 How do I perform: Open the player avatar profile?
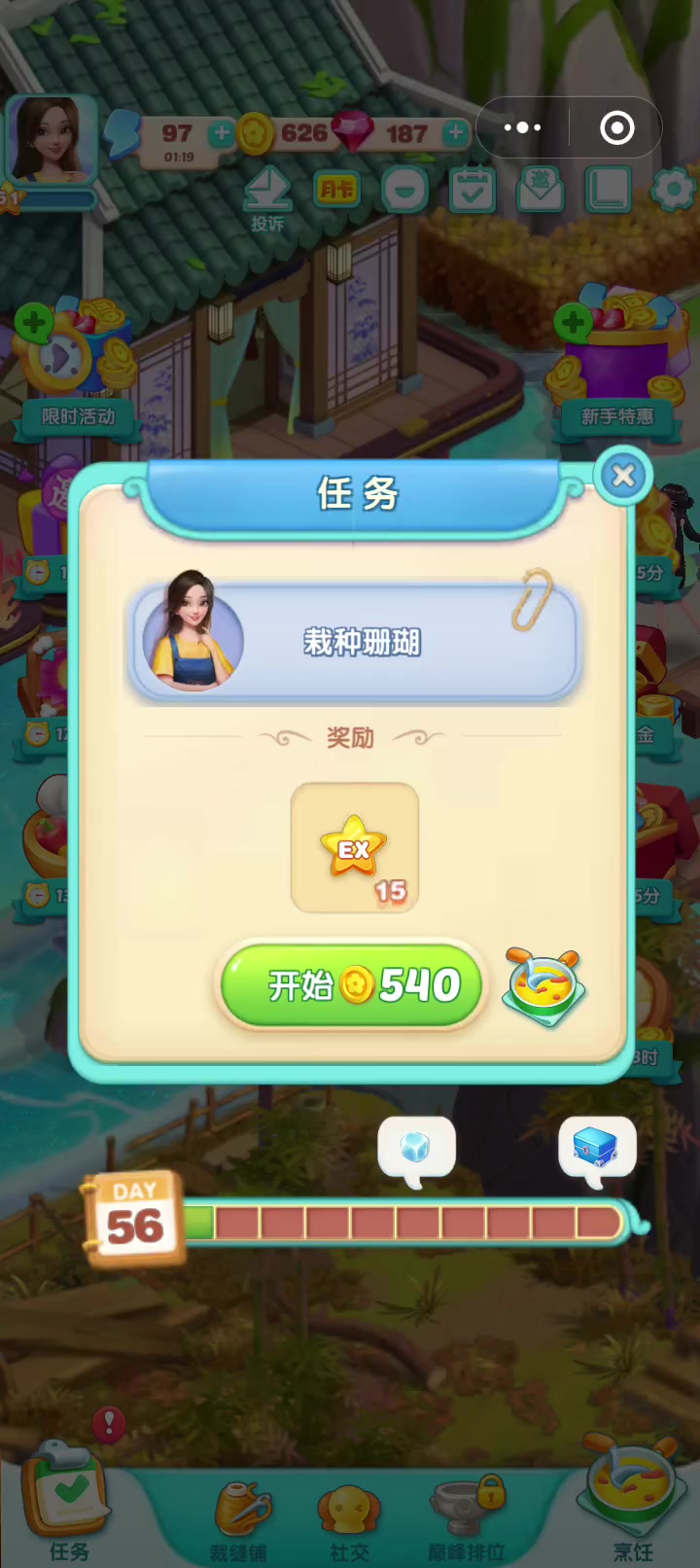pyautogui.click(x=51, y=139)
